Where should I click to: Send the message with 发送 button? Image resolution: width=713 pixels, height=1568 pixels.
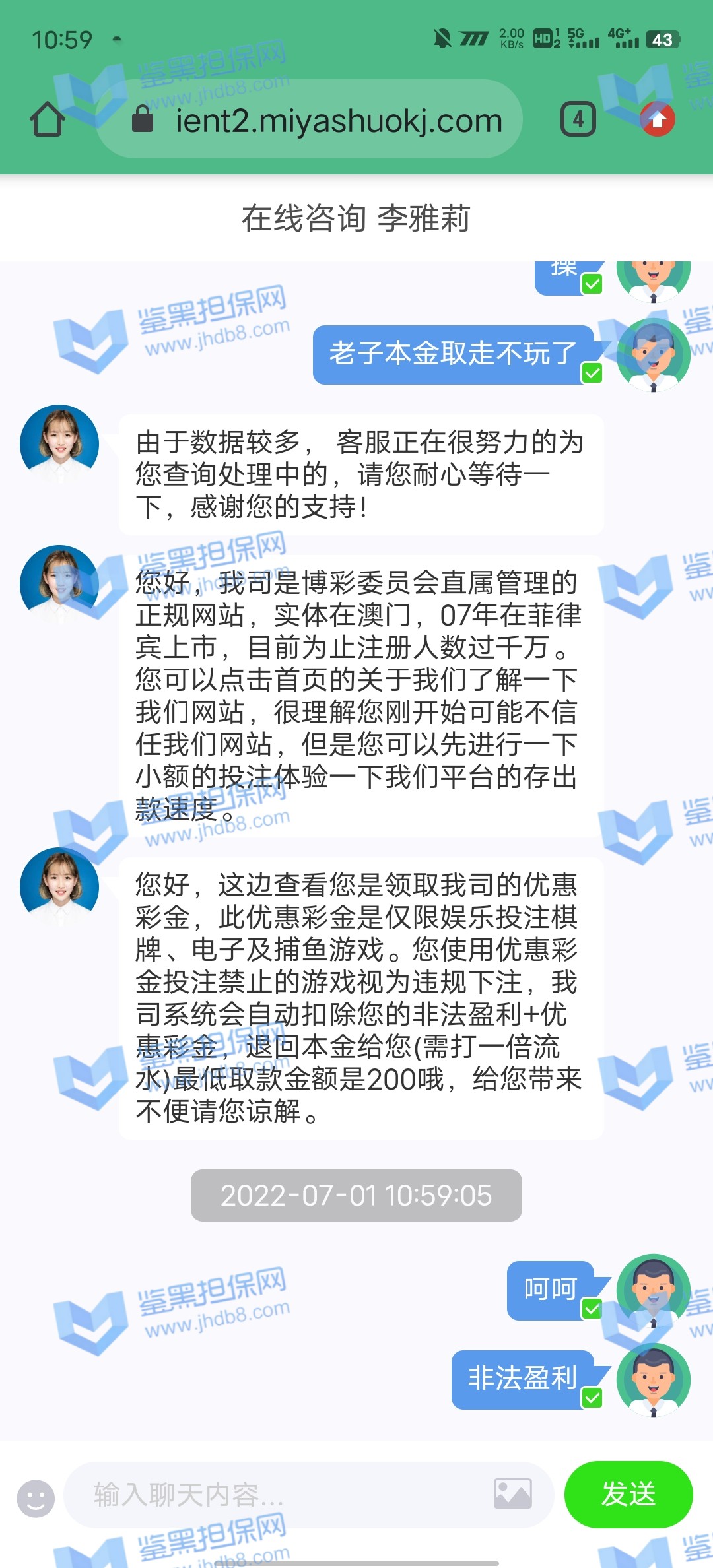tap(628, 1494)
